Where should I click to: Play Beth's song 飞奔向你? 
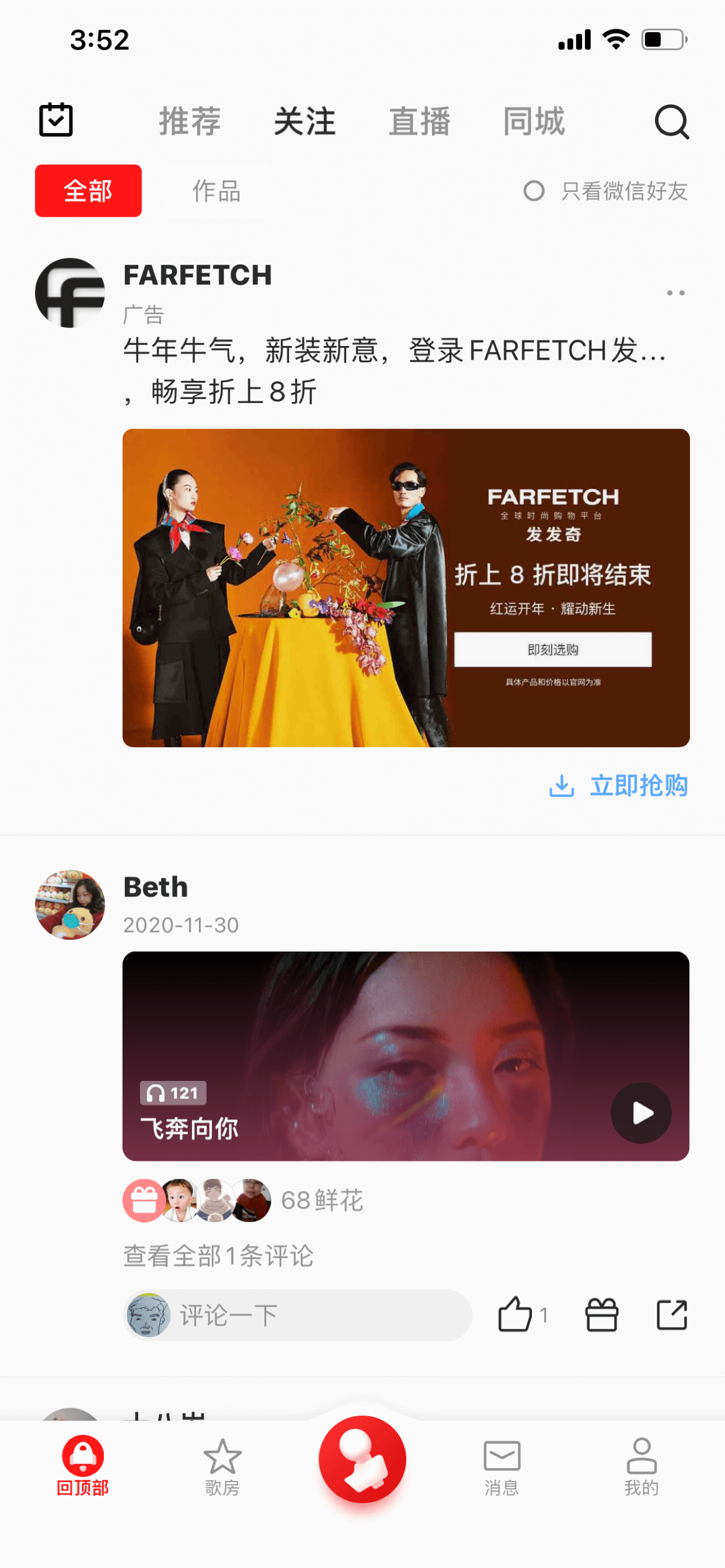point(640,1113)
